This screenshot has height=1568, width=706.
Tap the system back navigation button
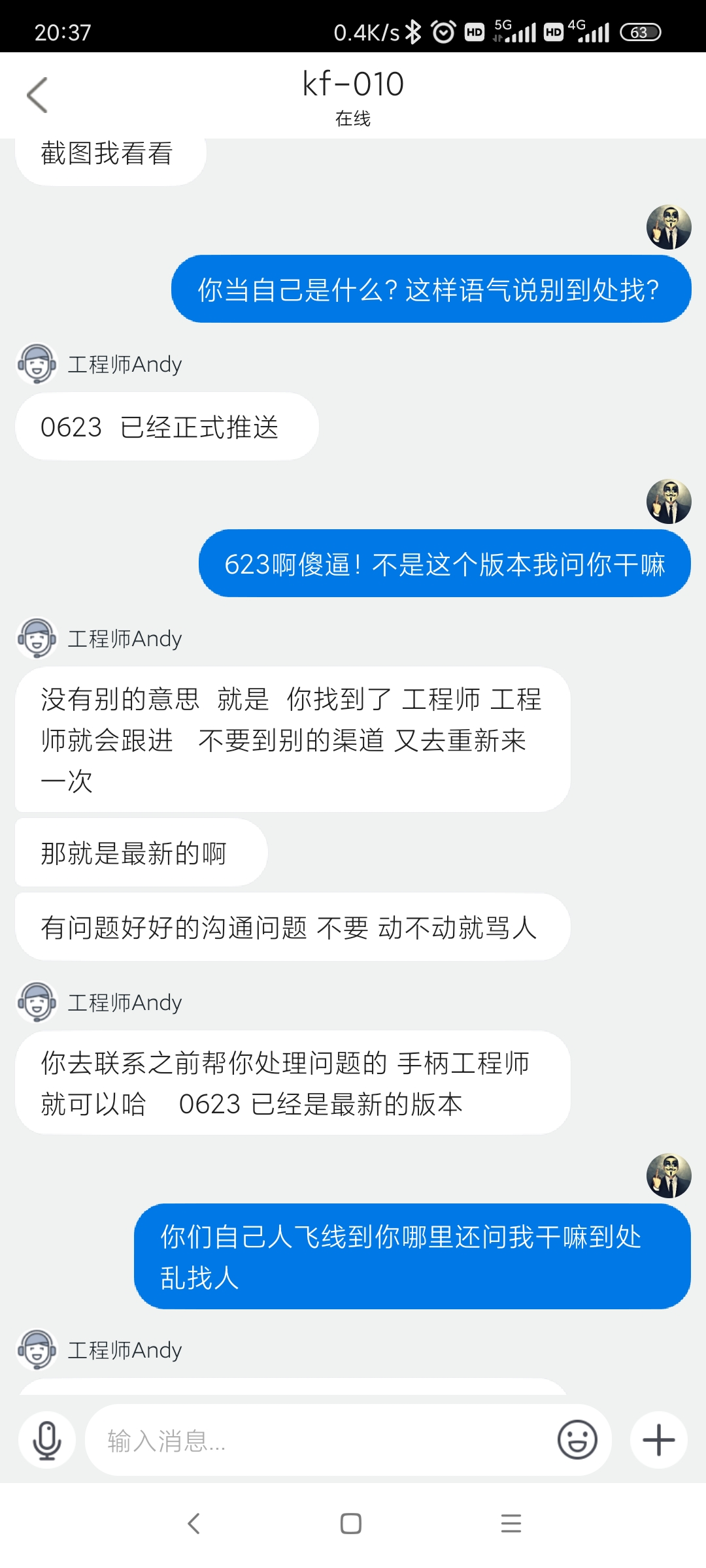[x=193, y=1524]
